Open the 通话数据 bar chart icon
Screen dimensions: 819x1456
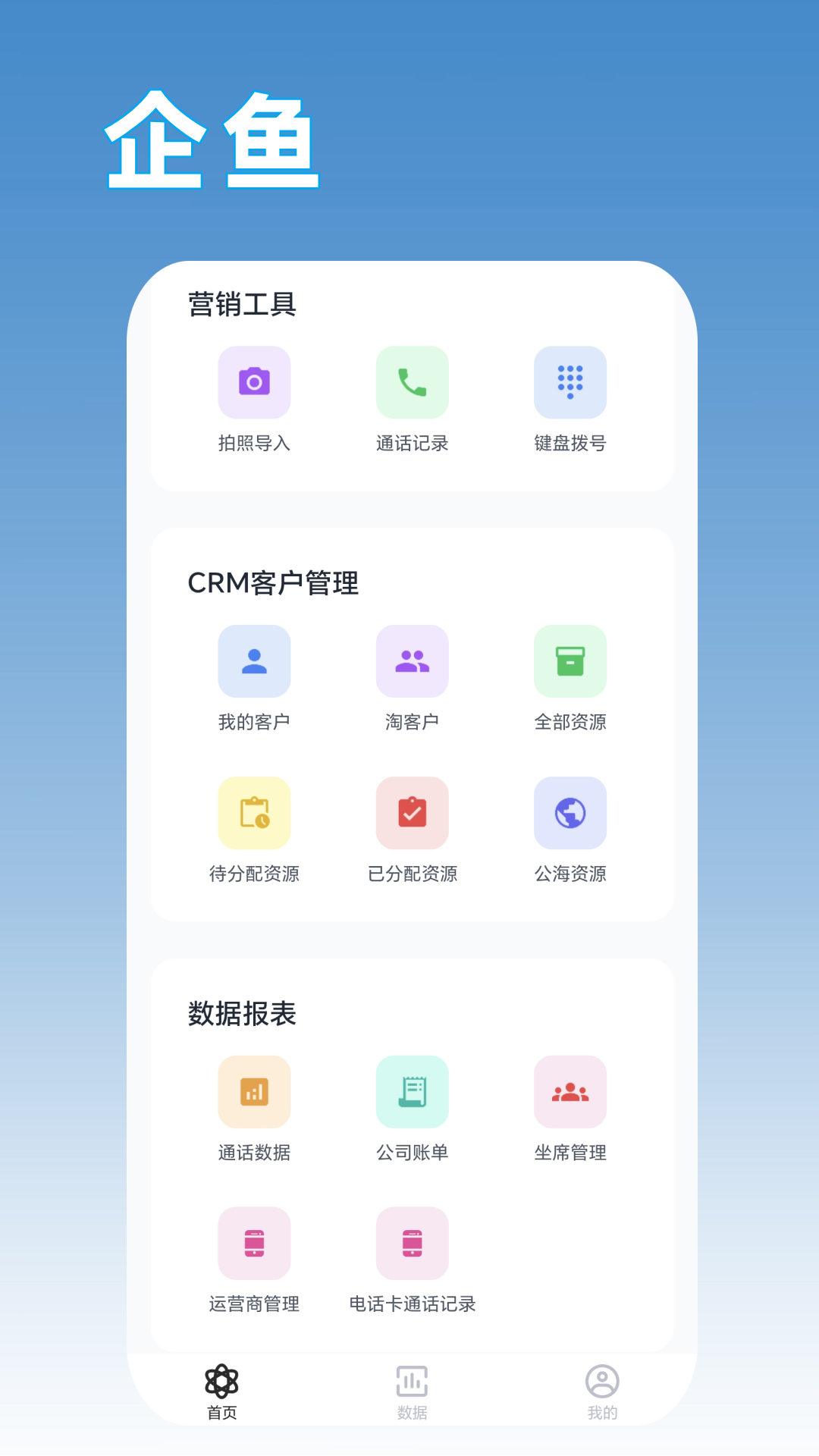point(254,1092)
